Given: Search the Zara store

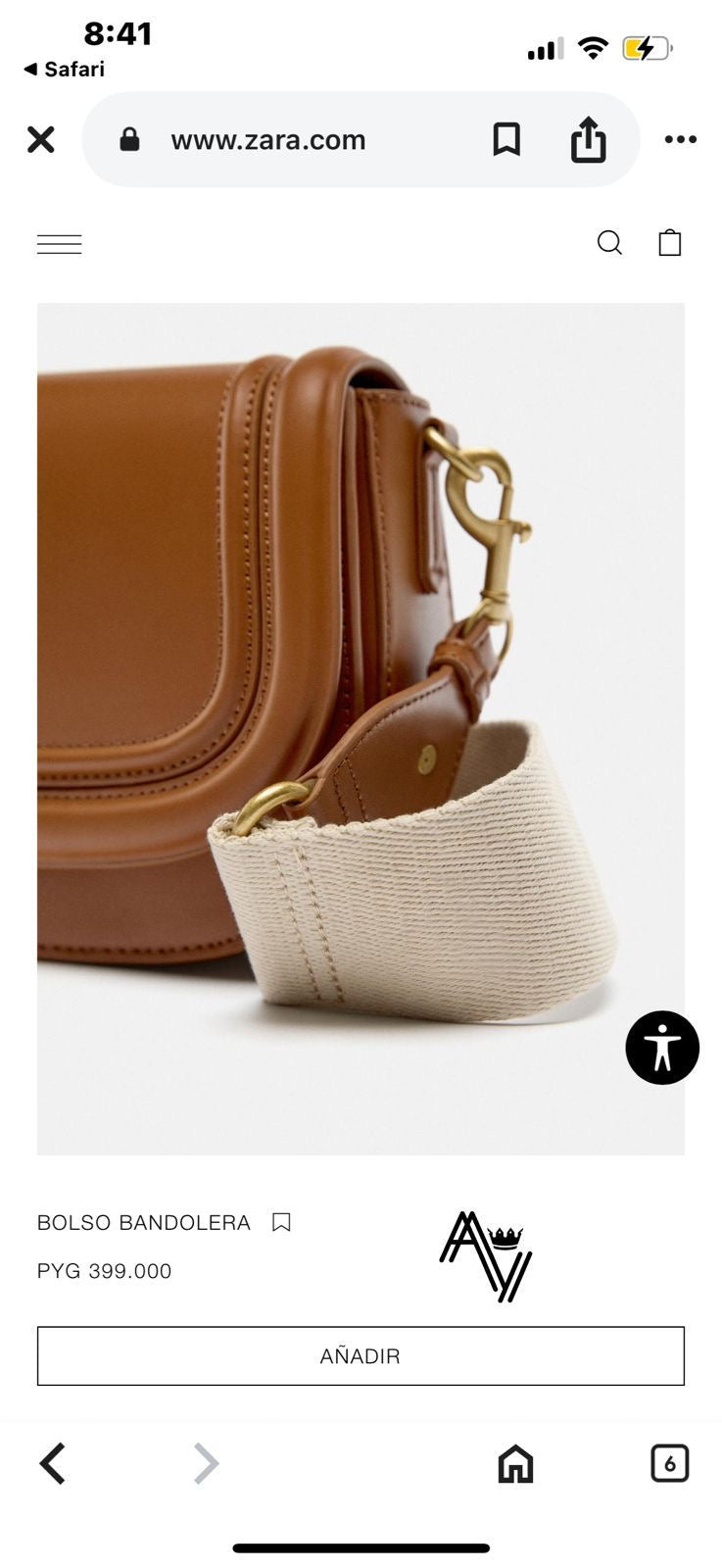Looking at the screenshot, I should [x=609, y=243].
